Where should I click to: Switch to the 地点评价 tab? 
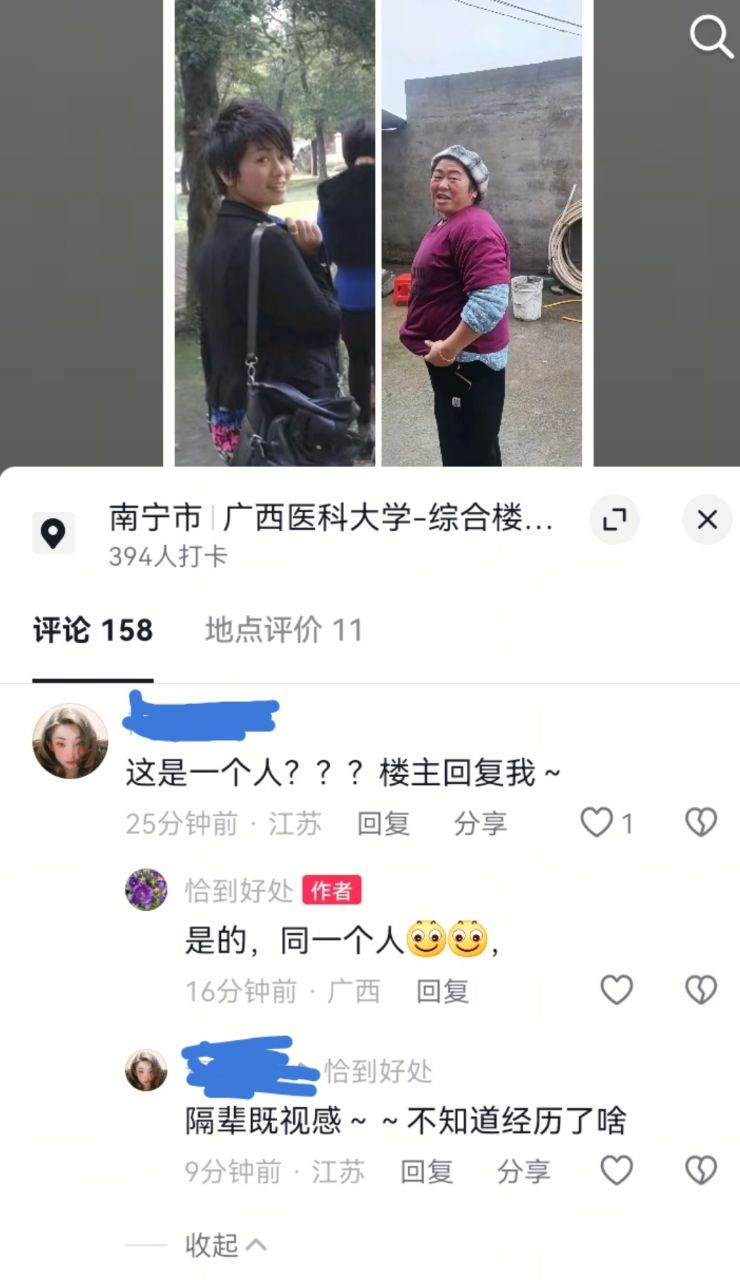click(283, 630)
